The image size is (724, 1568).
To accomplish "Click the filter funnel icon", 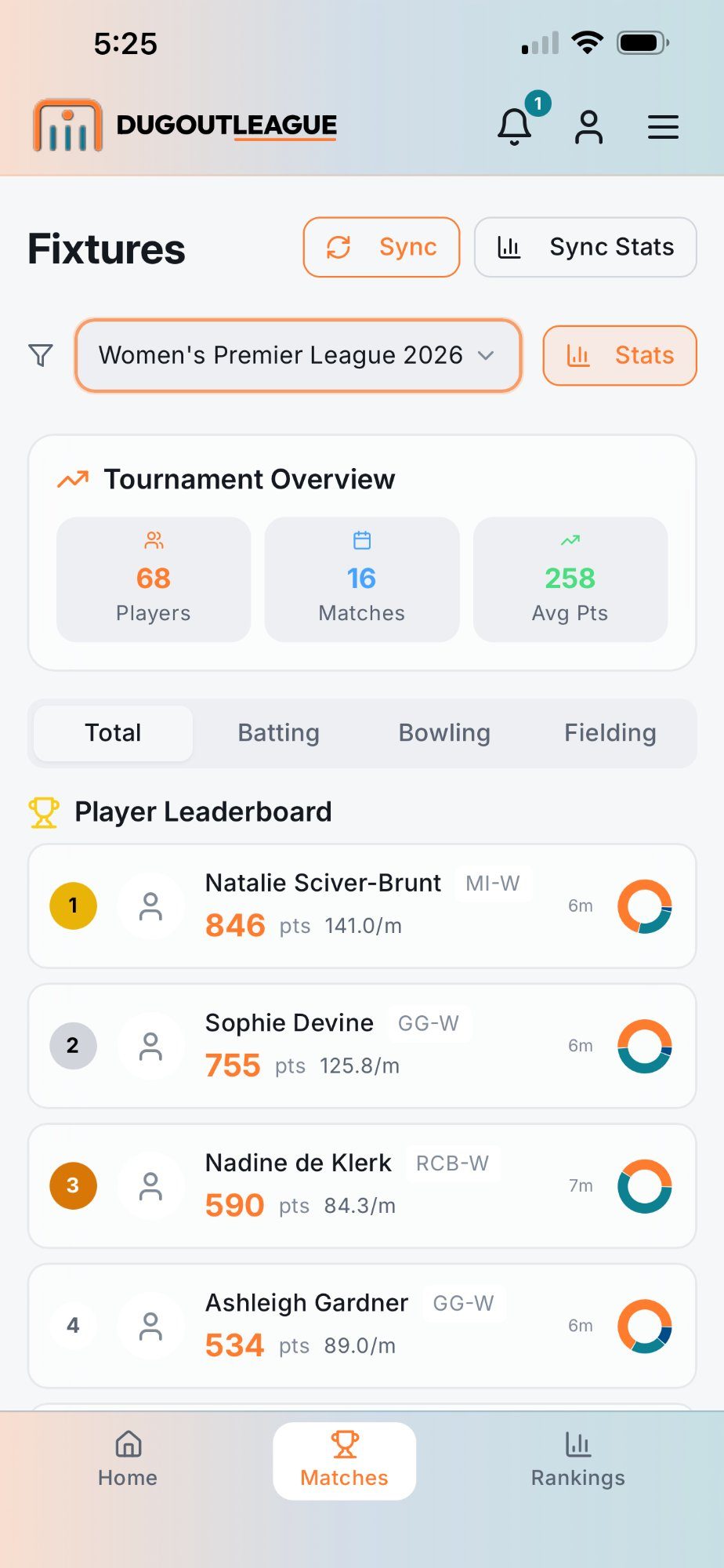I will click(40, 355).
